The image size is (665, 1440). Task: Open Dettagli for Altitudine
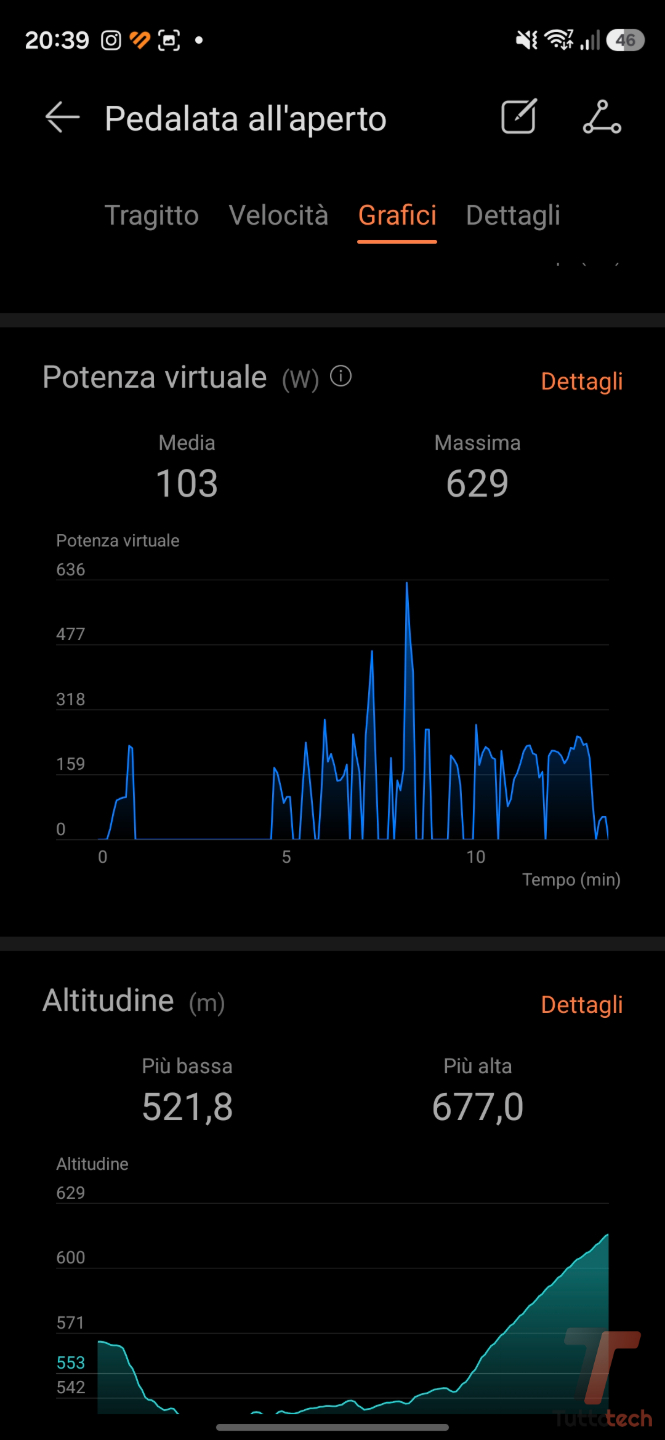(582, 1005)
